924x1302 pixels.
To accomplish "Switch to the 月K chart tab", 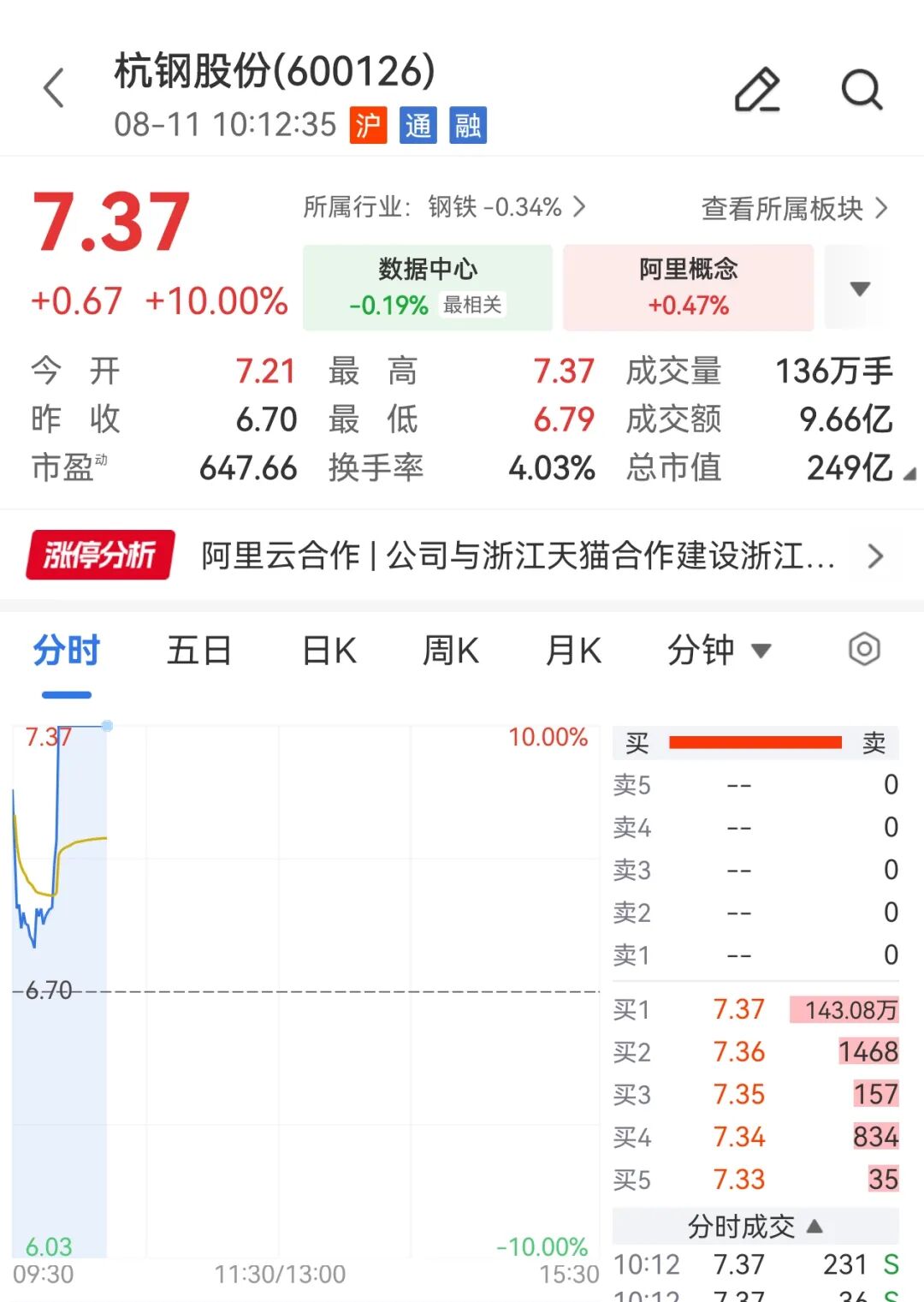I will coord(573,651).
